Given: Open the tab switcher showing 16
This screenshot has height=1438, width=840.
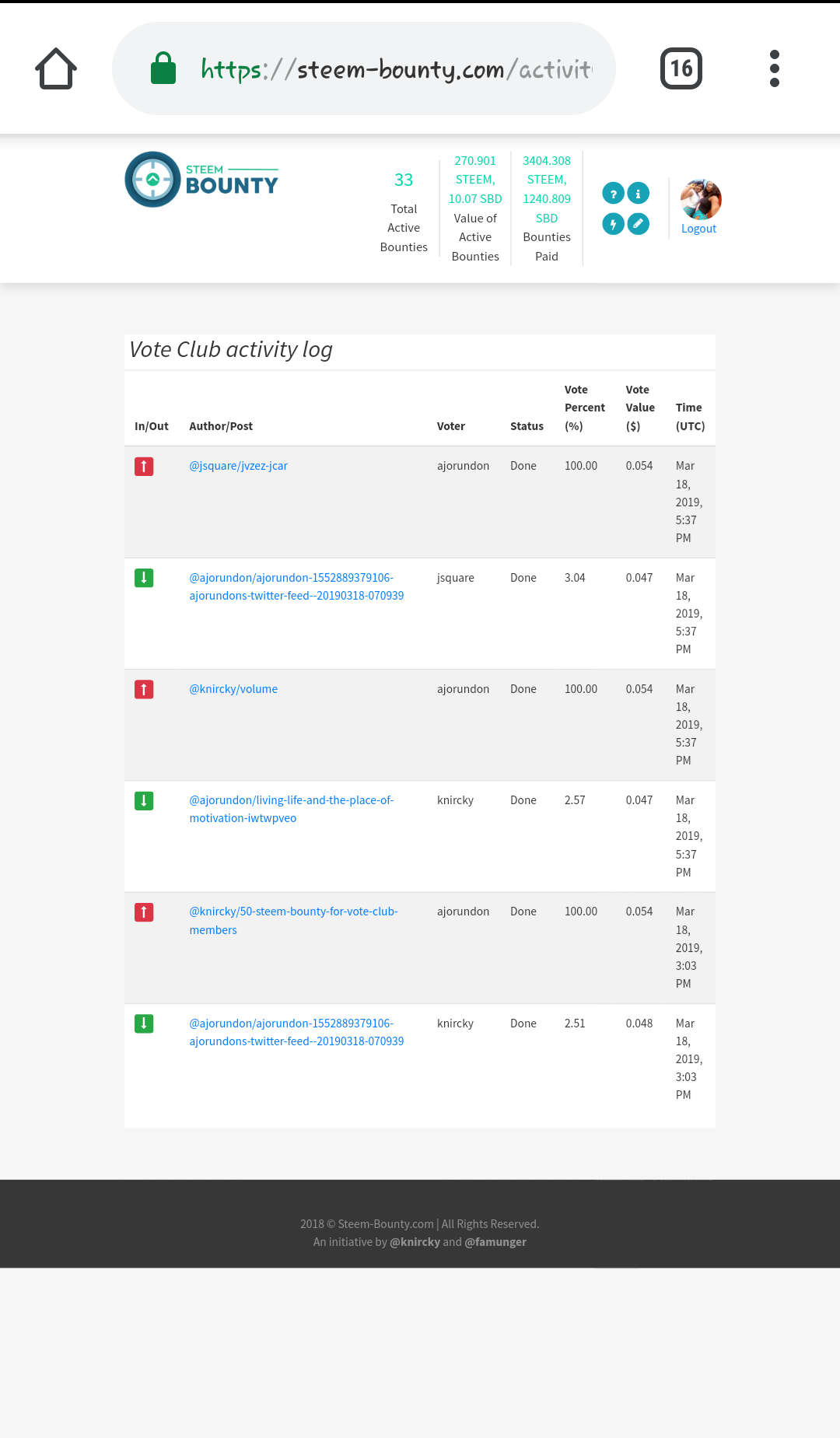Looking at the screenshot, I should [681, 68].
